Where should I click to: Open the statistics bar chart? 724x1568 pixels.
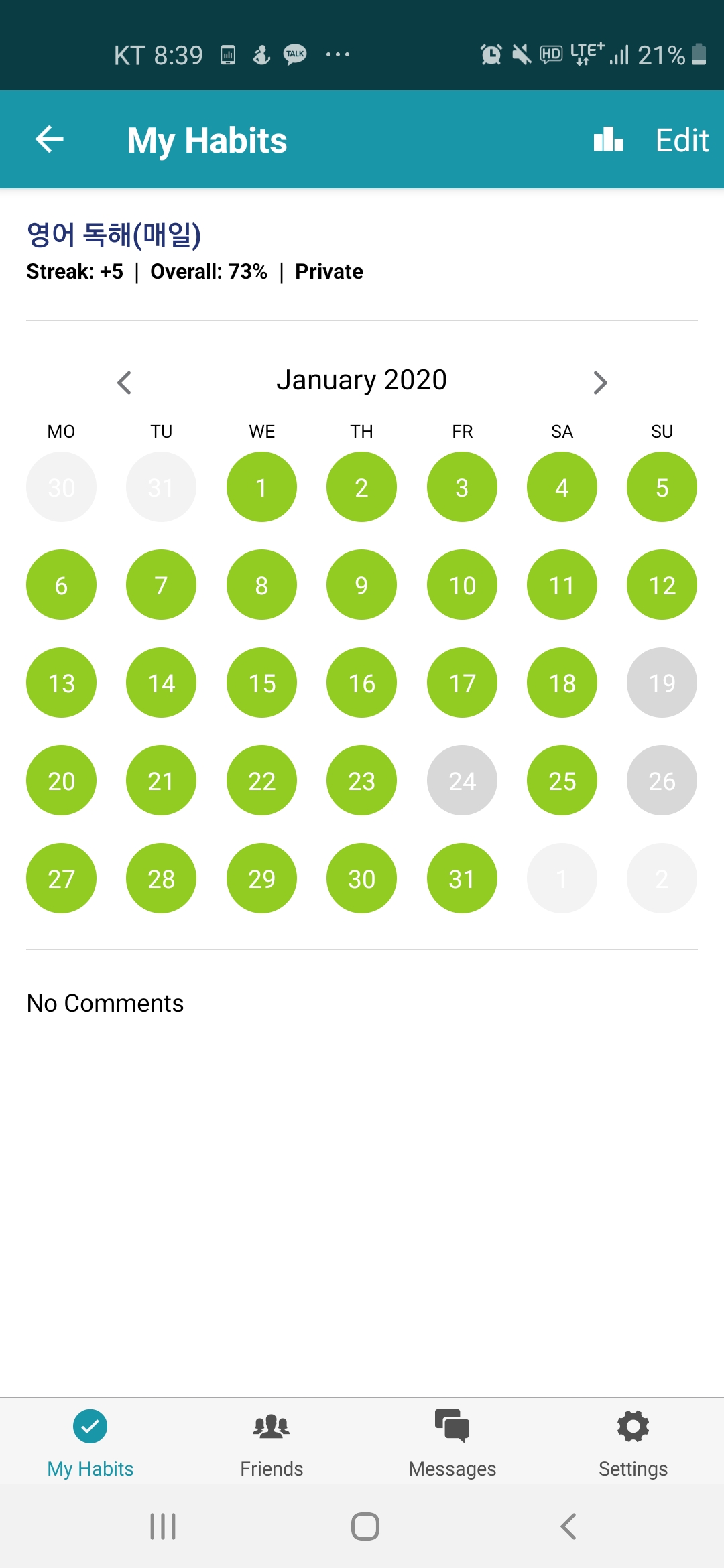[x=608, y=139]
